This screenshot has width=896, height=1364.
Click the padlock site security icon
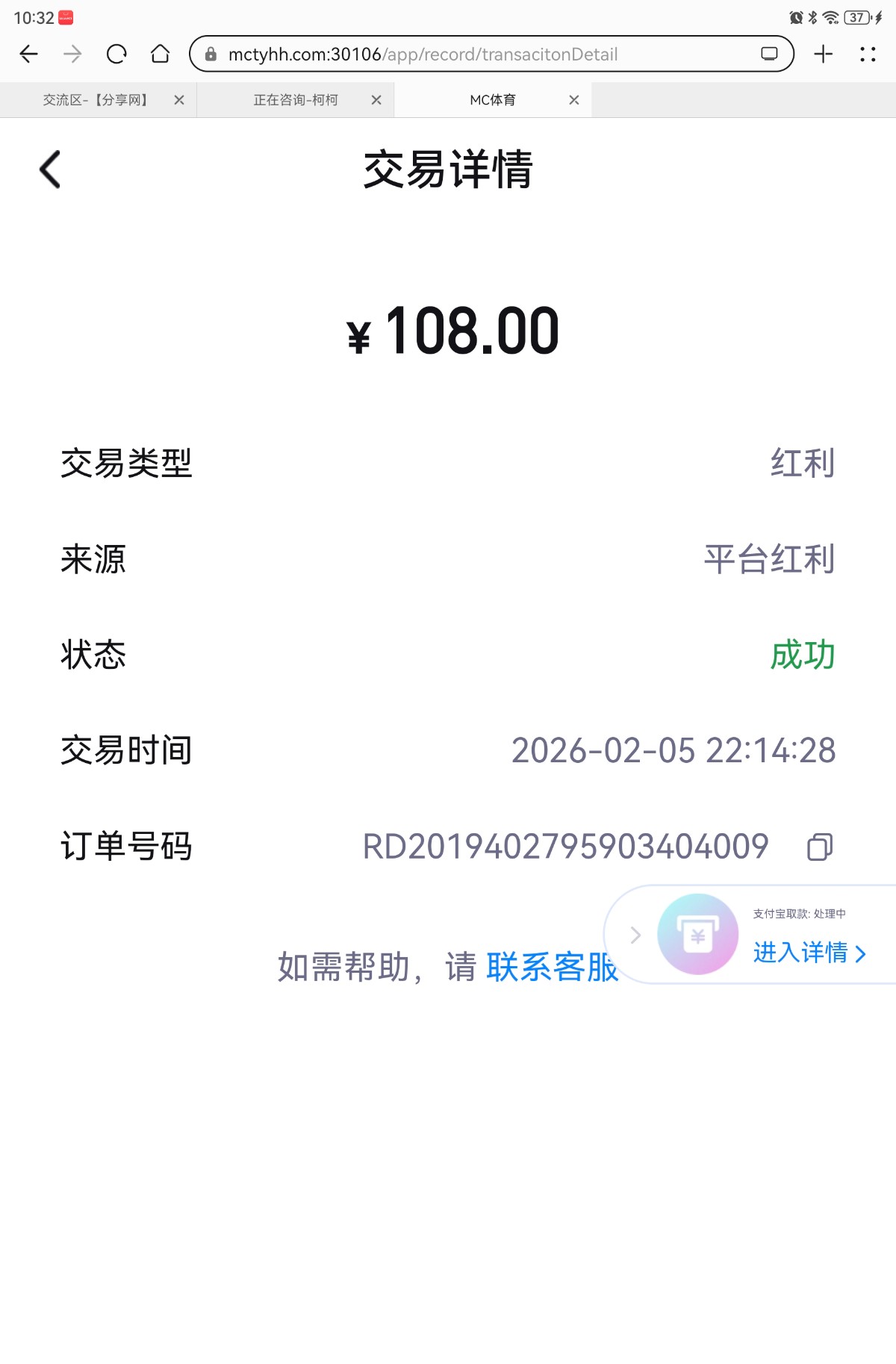coord(211,54)
